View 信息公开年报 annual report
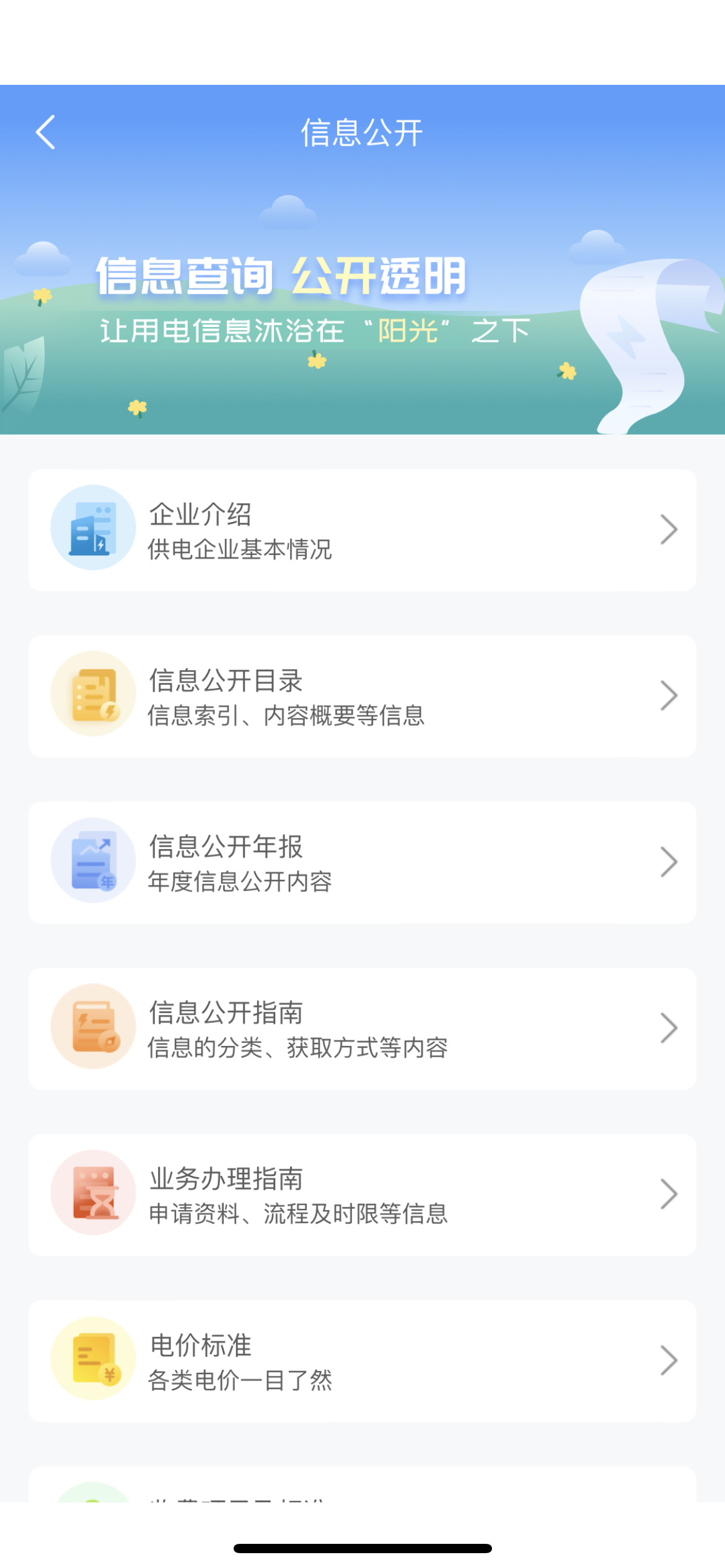 click(x=362, y=862)
